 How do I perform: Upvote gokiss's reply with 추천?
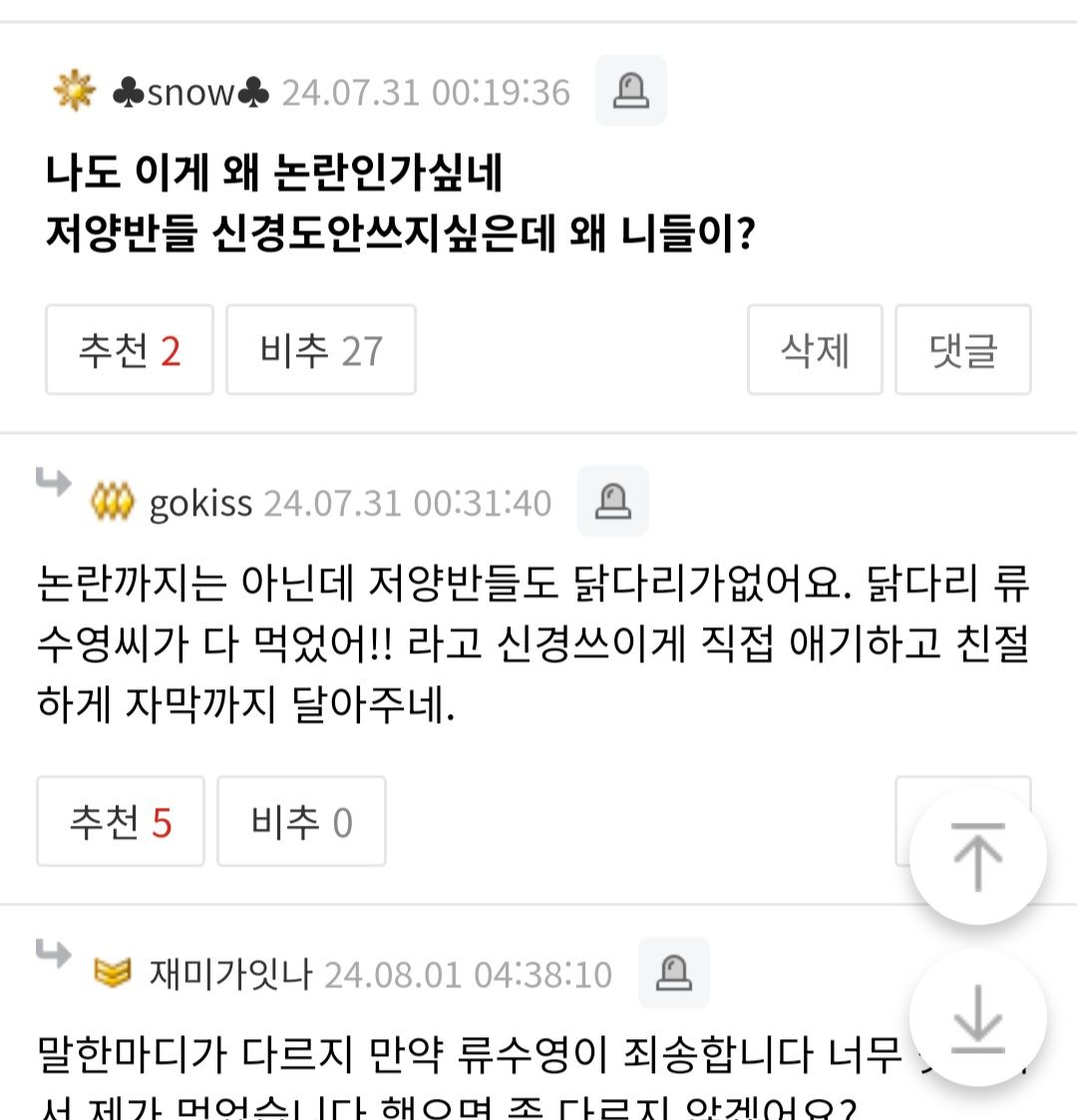point(121,822)
